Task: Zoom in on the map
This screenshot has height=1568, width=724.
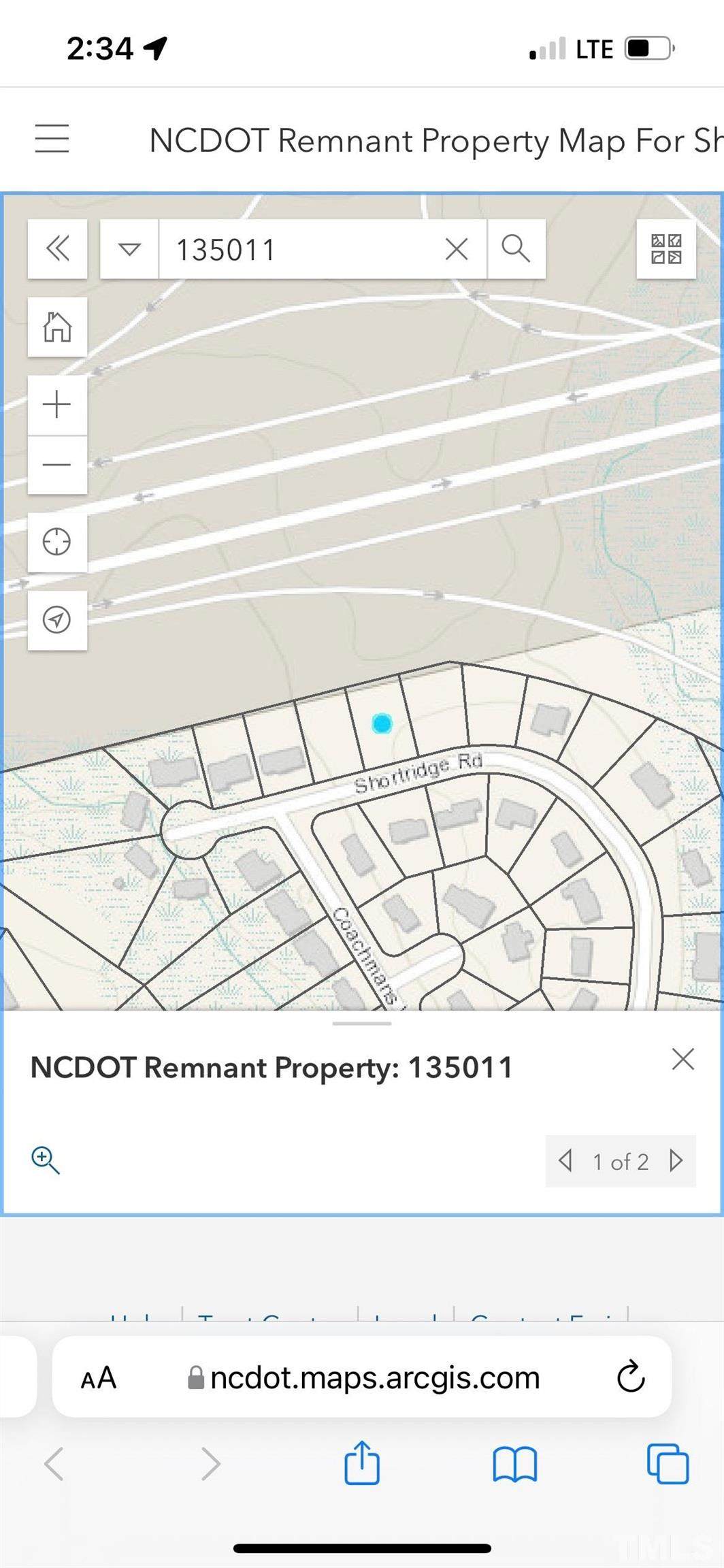Action: [57, 404]
